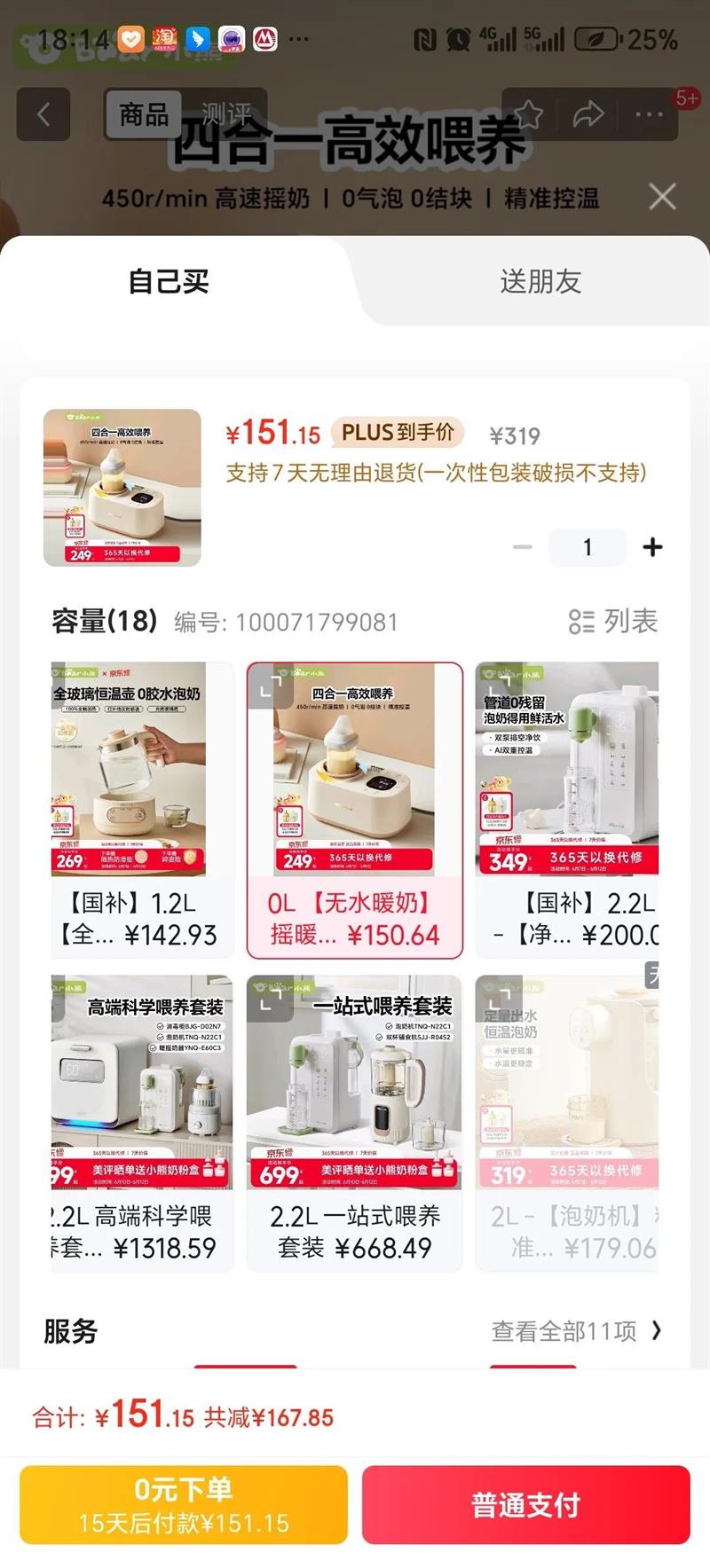Screen dimensions: 710x1568
Task: Place order with 0元下单
Action: coord(184,1505)
